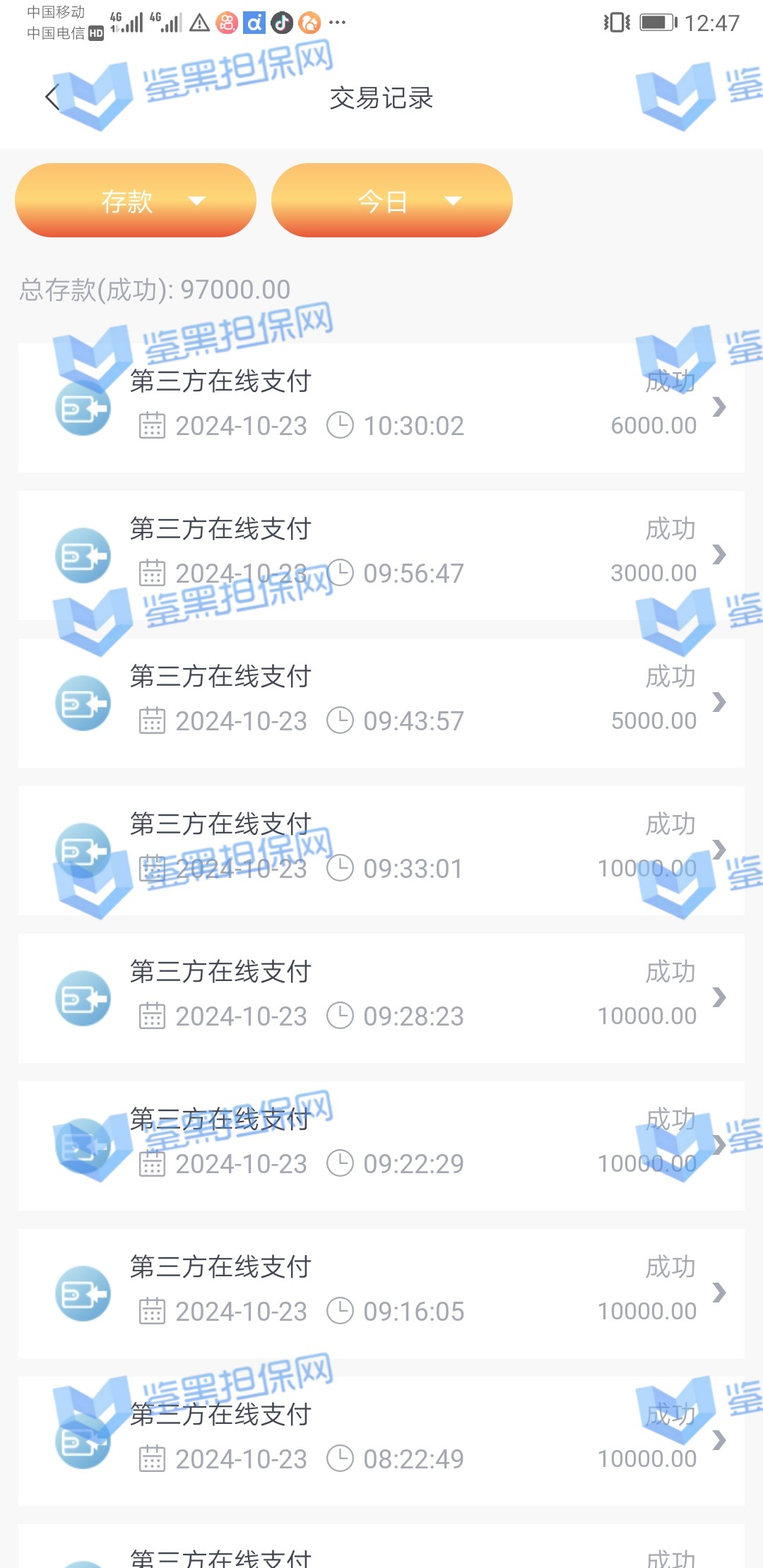
Task: Open the 10:30:02 deposit of 6000.00
Action: pyautogui.click(x=381, y=408)
